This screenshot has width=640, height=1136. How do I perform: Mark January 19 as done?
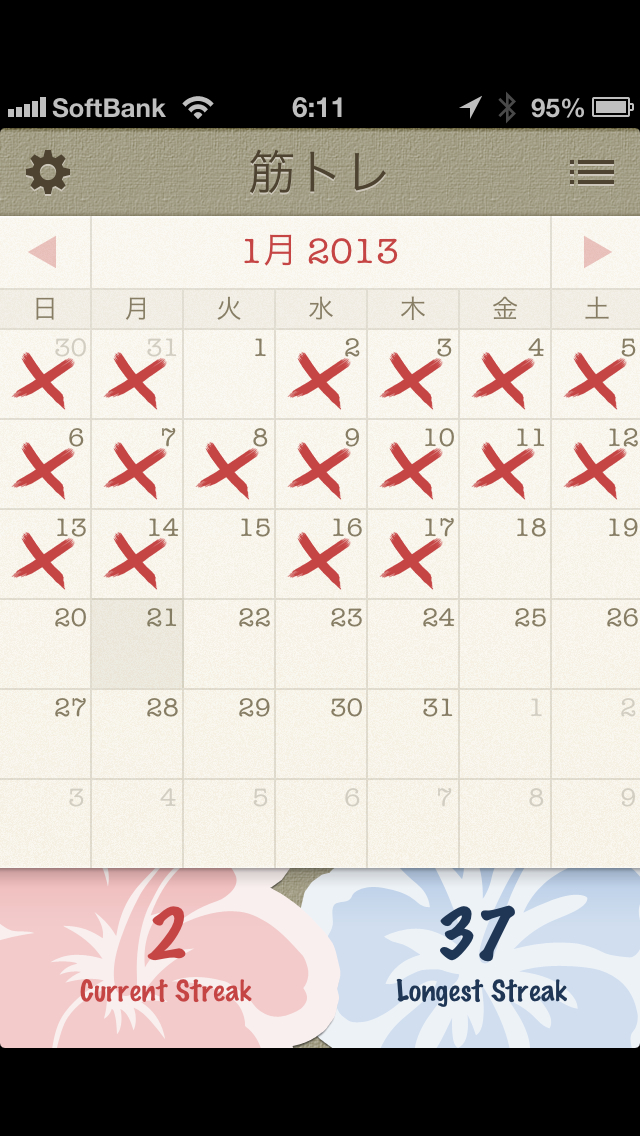[x=597, y=555]
